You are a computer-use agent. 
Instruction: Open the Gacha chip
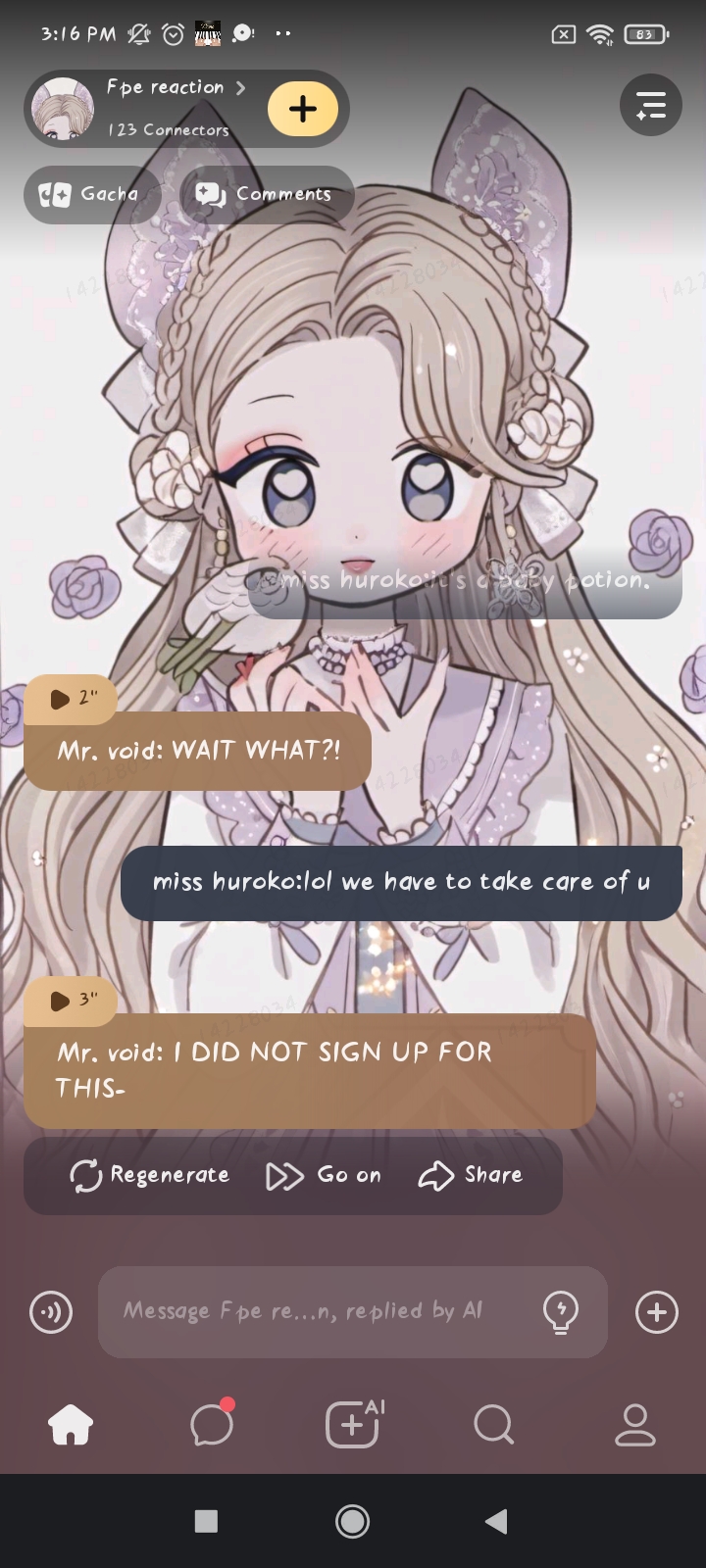90,194
